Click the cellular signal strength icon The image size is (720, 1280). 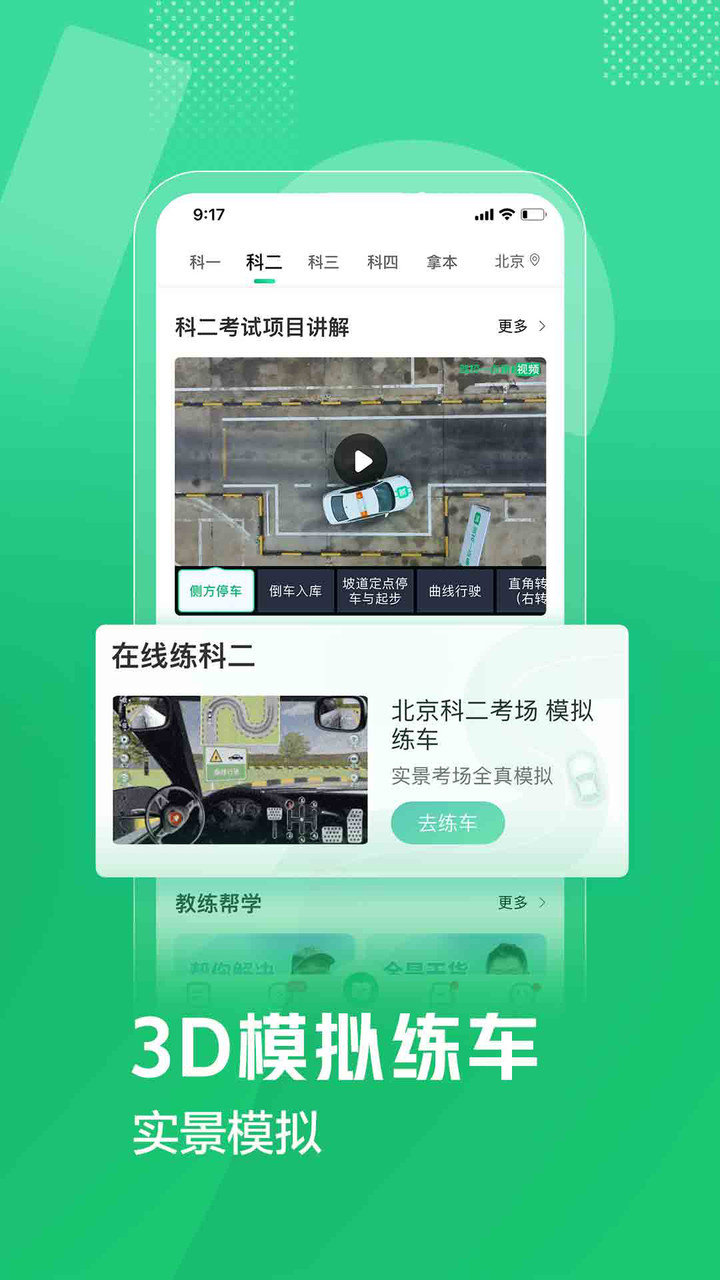[483, 213]
